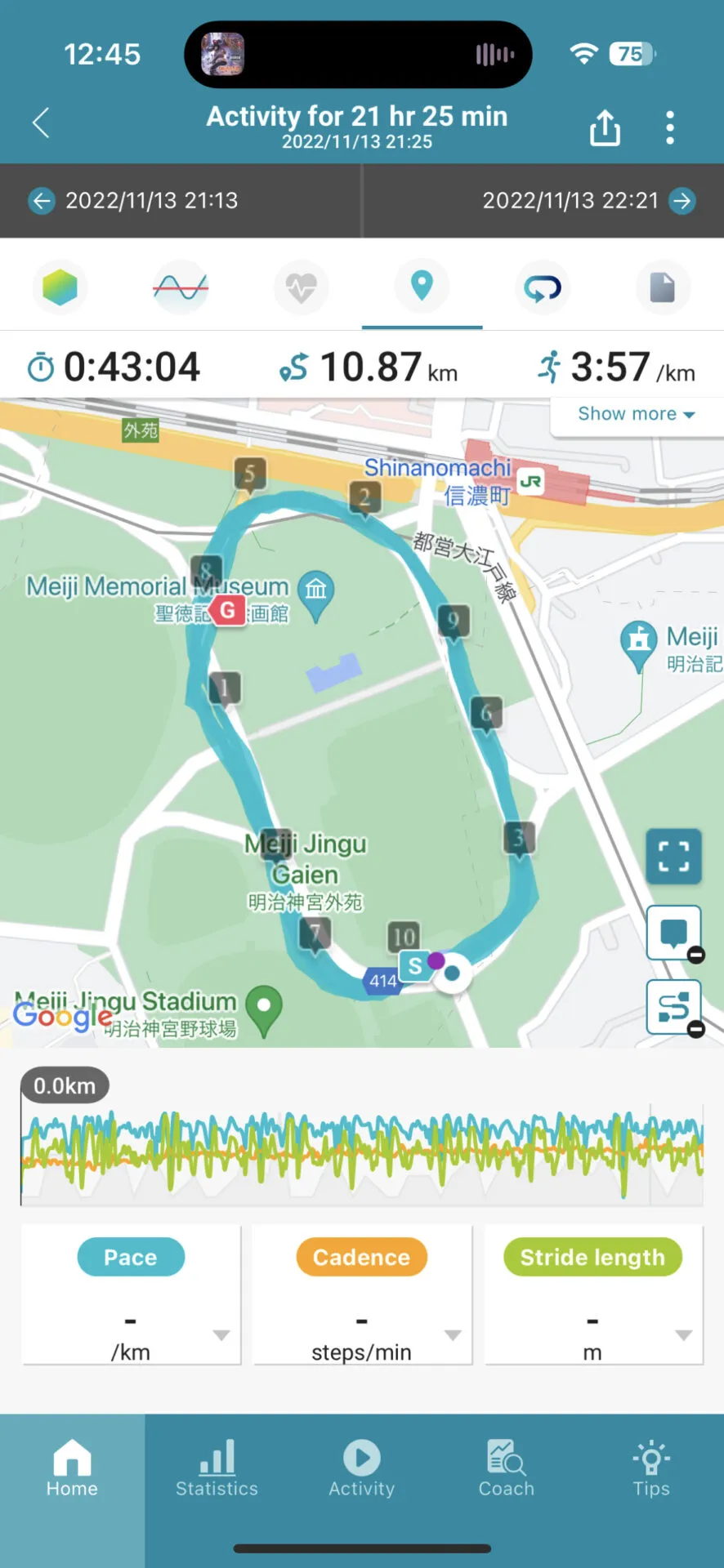Expand map to fullscreen
The height and width of the screenshot is (1568, 724).
point(673,856)
